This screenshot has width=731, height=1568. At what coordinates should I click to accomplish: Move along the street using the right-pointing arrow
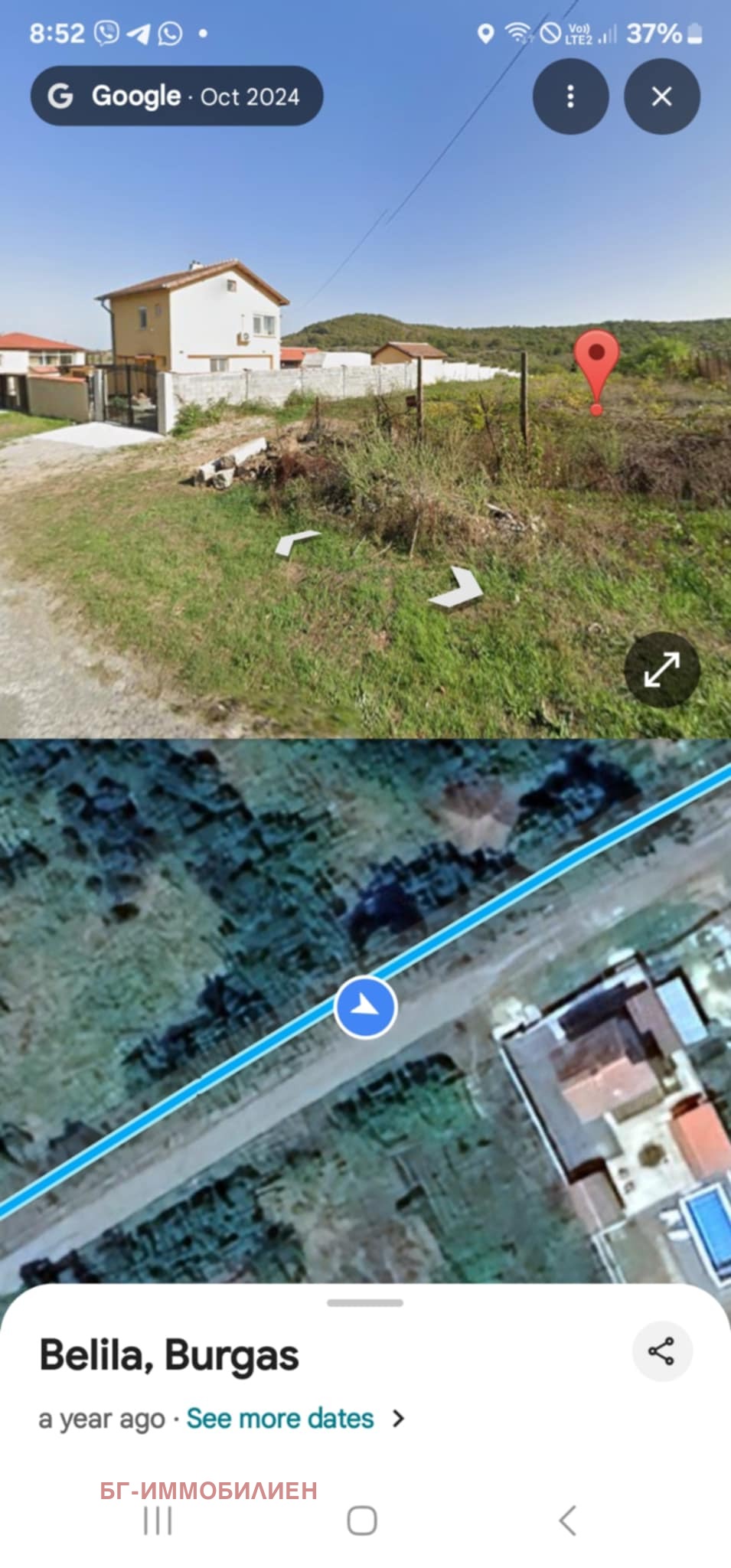pos(457,588)
